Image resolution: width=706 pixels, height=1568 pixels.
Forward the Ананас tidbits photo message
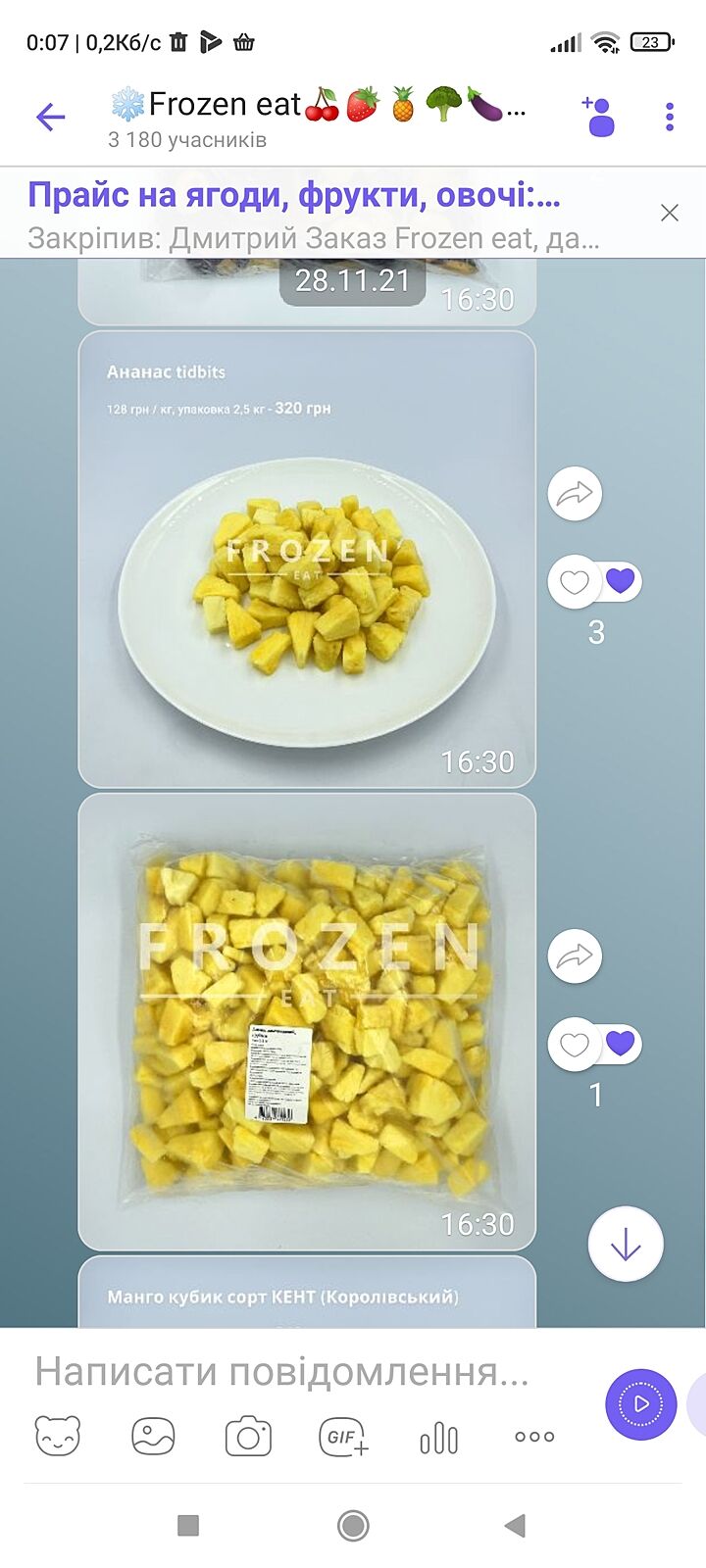point(575,494)
